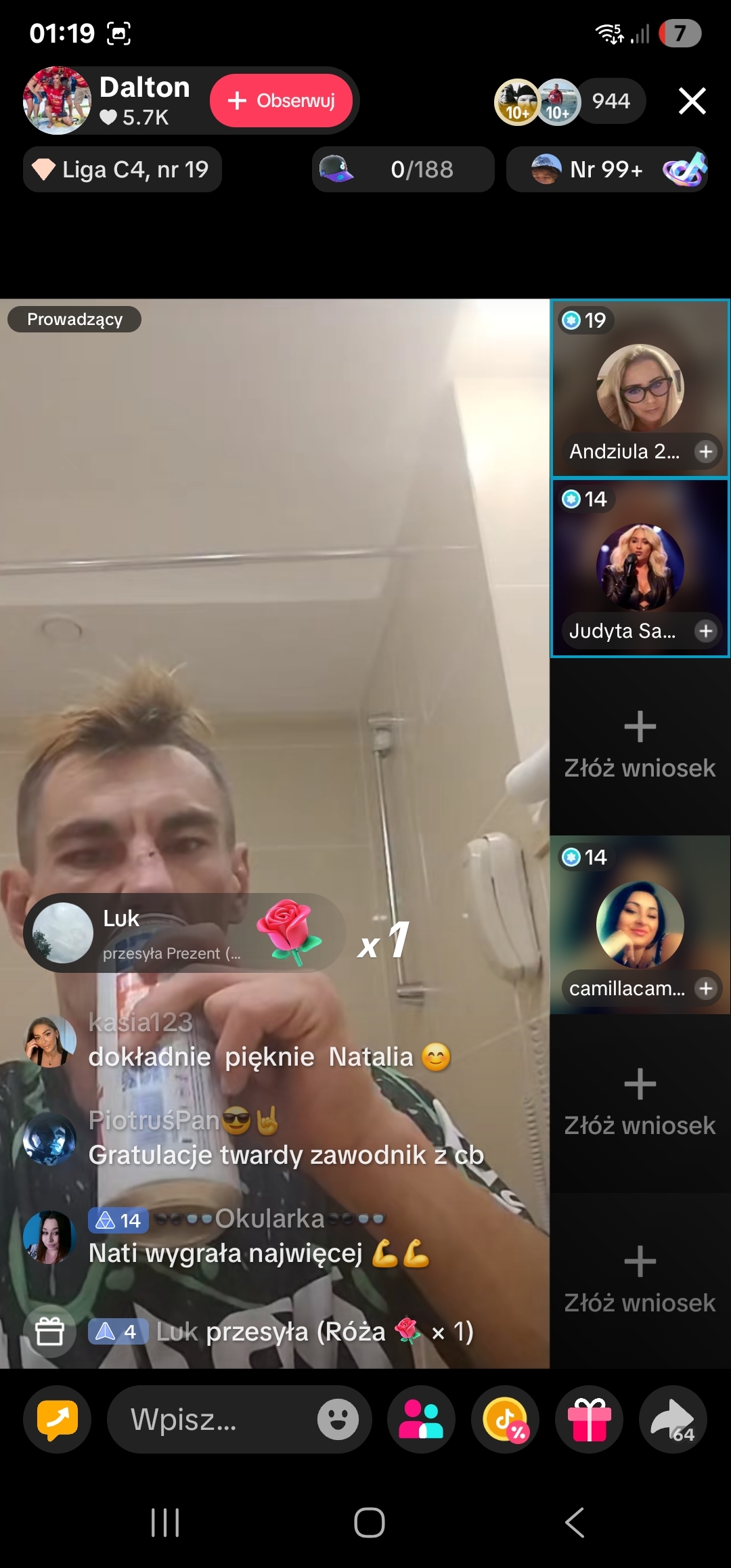731x1568 pixels.
Task: Open the gift panel
Action: 589,1419
